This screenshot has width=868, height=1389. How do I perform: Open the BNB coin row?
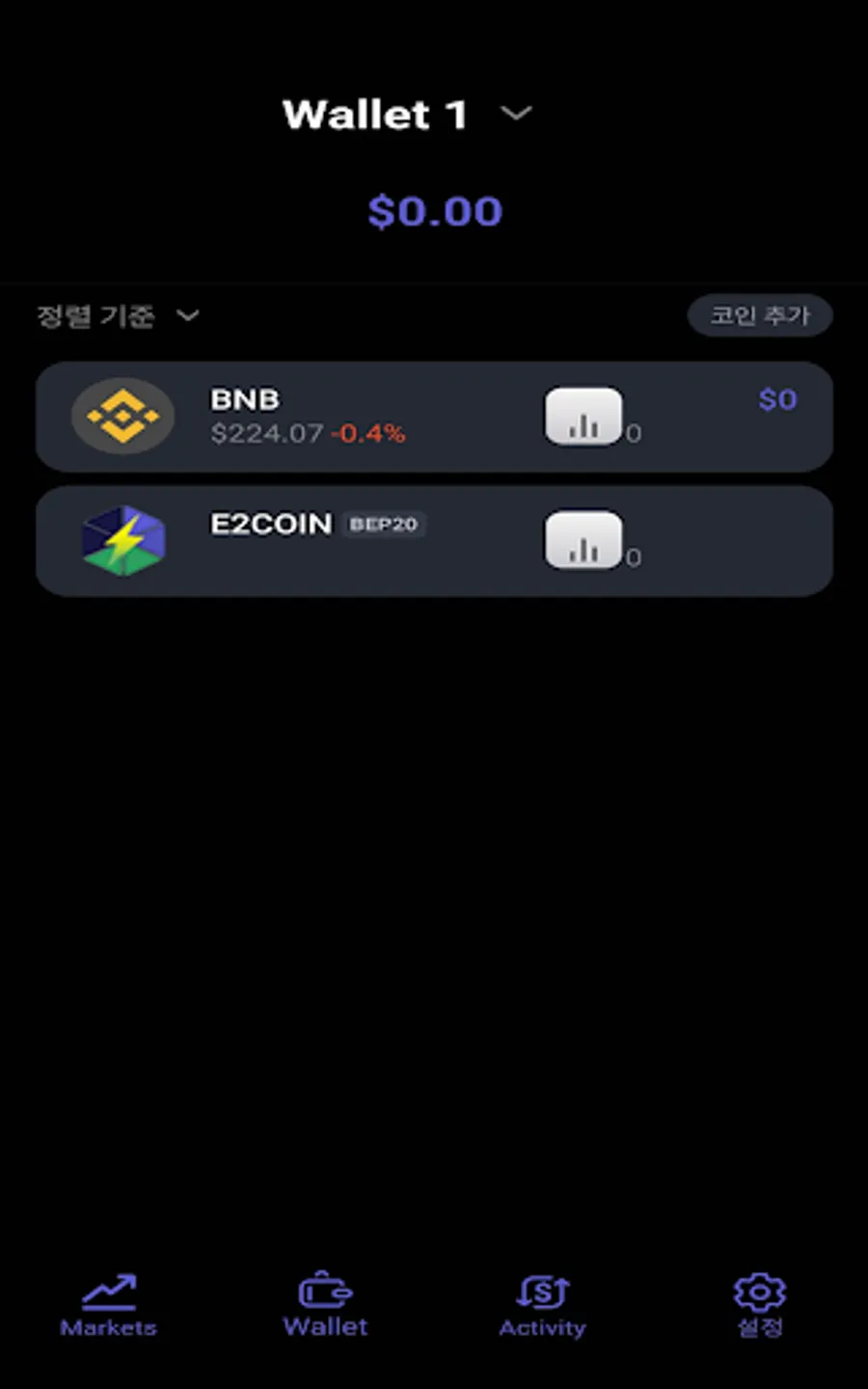pyautogui.click(x=434, y=417)
